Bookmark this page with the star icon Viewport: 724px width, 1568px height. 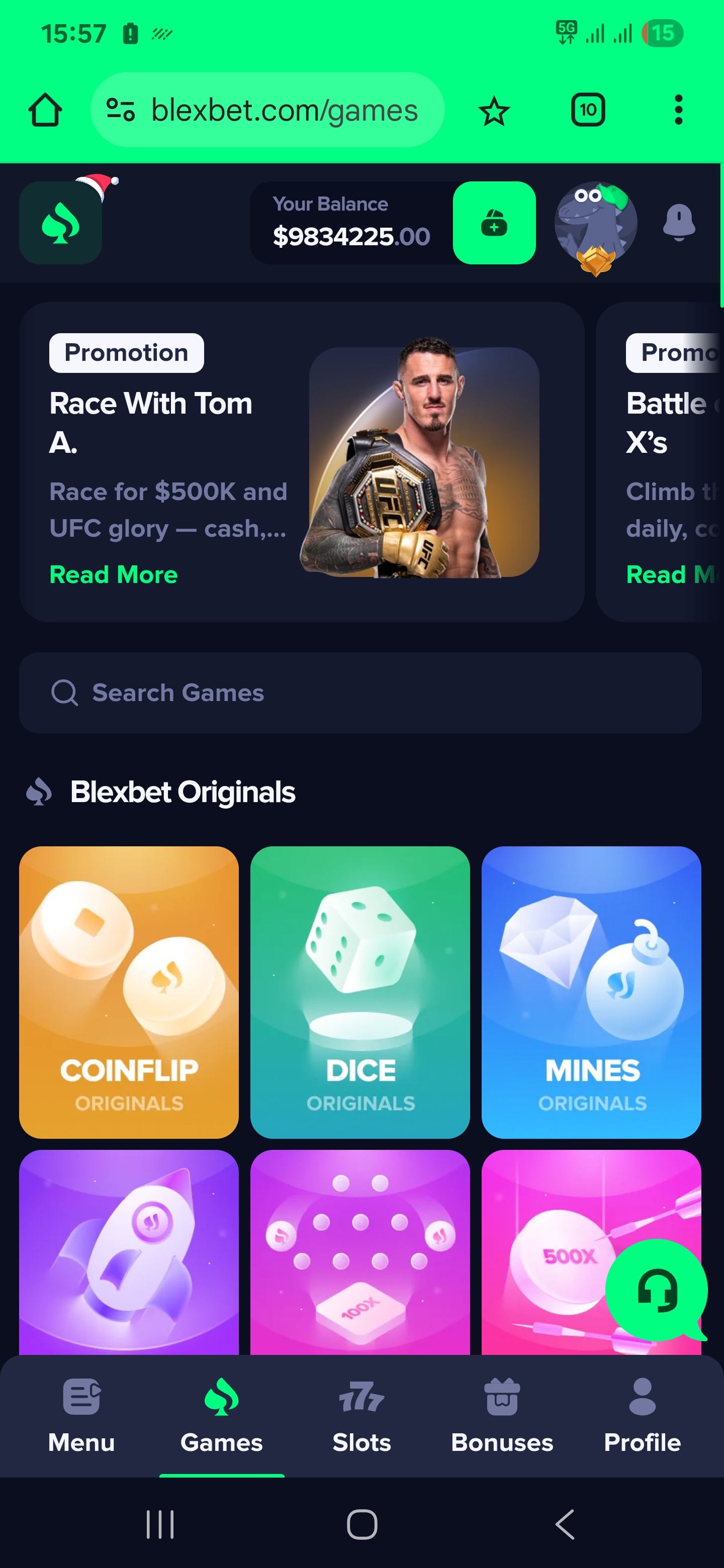pyautogui.click(x=493, y=111)
